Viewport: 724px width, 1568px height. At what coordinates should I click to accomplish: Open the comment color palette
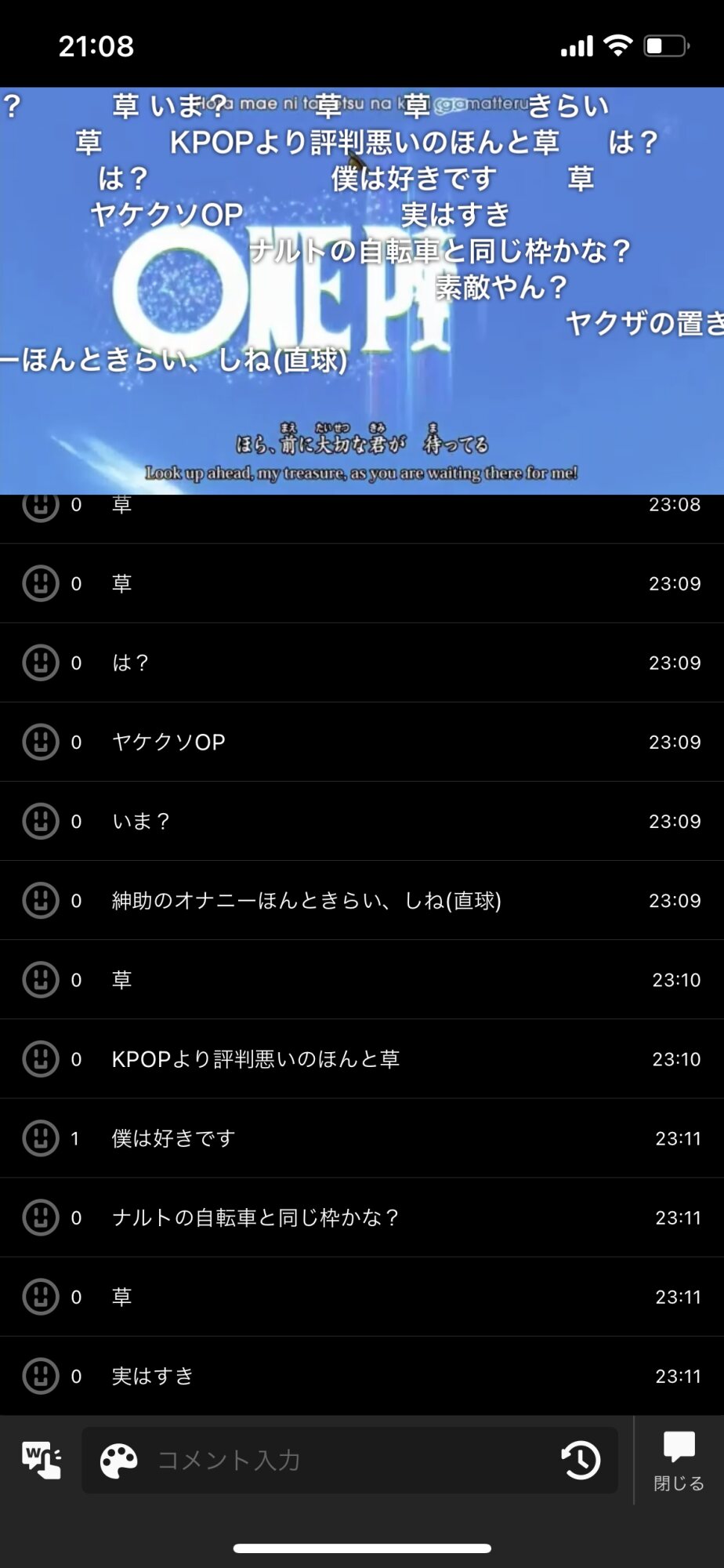pos(119,1461)
